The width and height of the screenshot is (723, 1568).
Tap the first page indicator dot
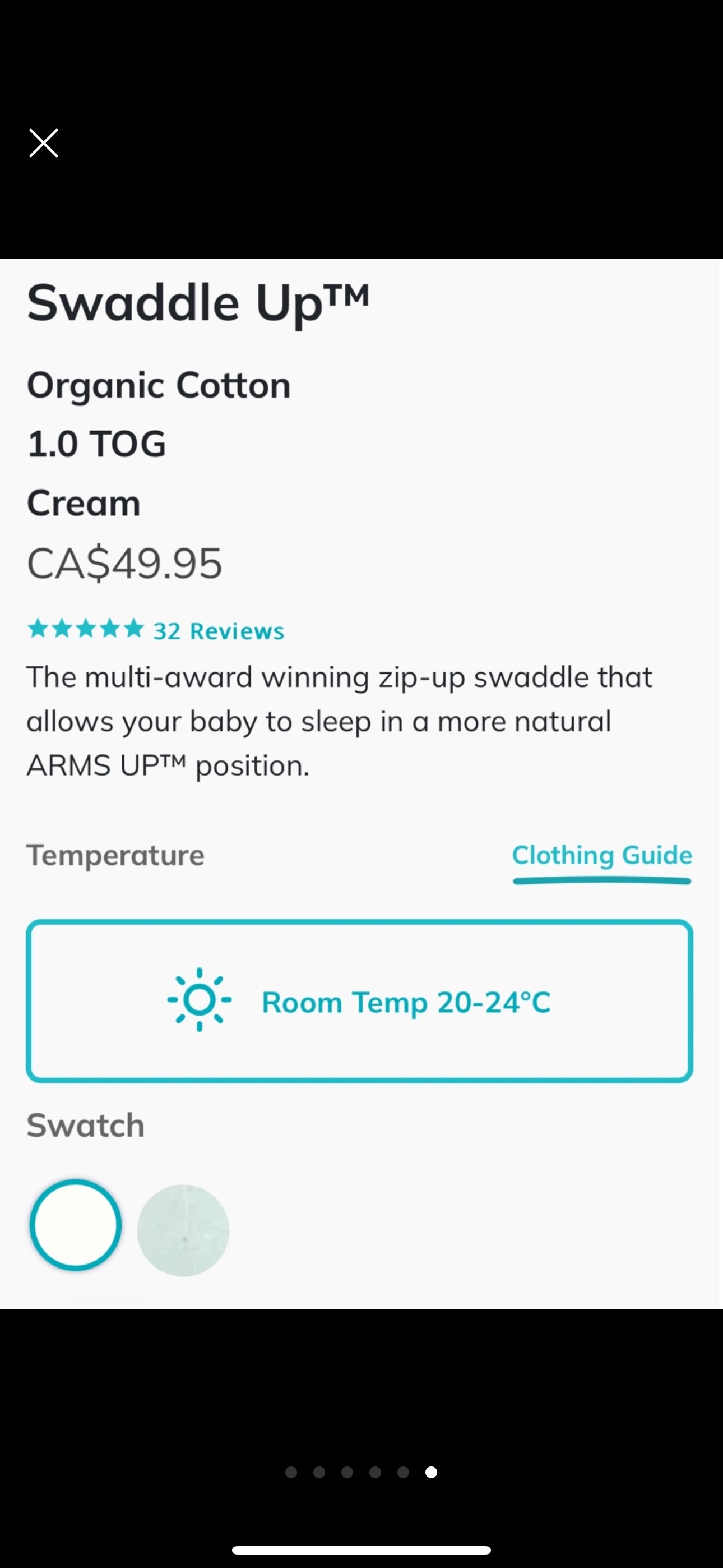tap(291, 1472)
